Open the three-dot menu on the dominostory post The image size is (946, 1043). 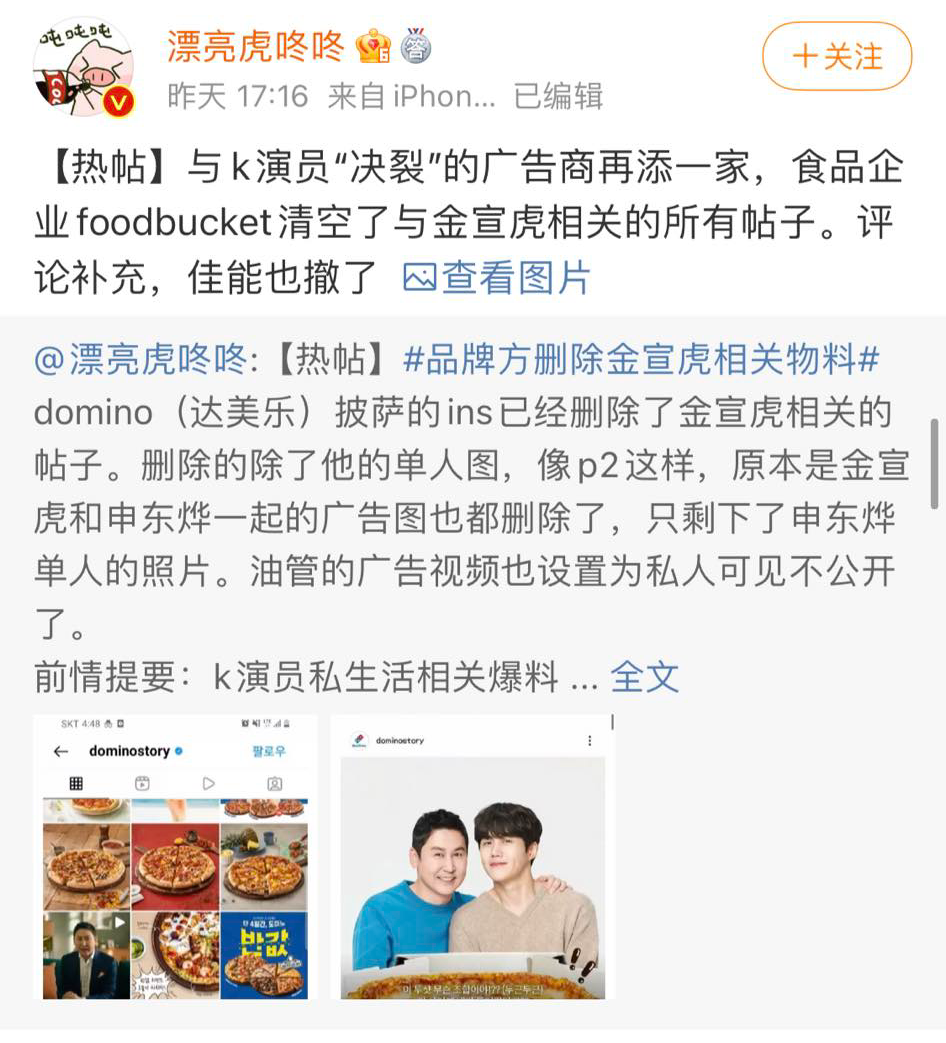589,740
